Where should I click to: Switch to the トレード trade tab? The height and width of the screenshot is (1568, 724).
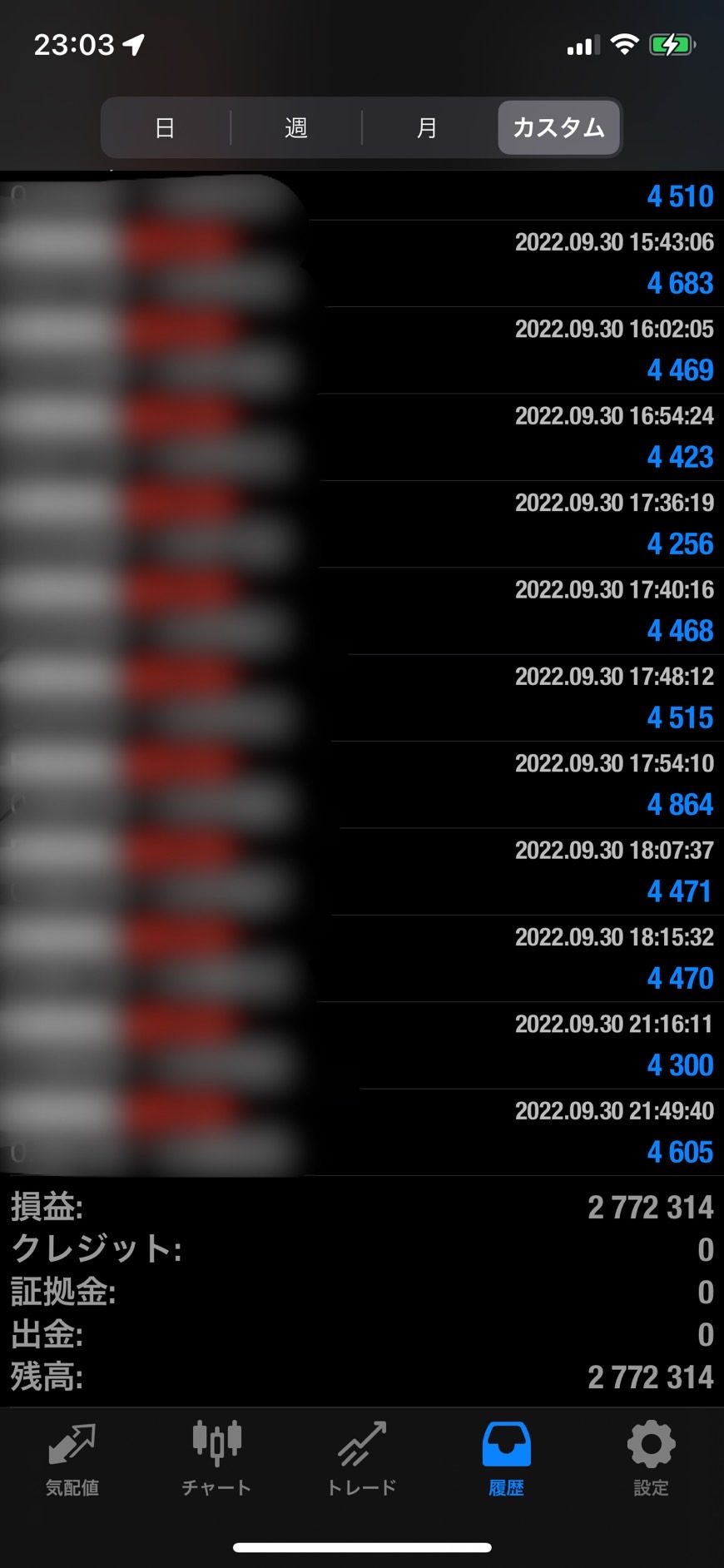(x=361, y=1460)
